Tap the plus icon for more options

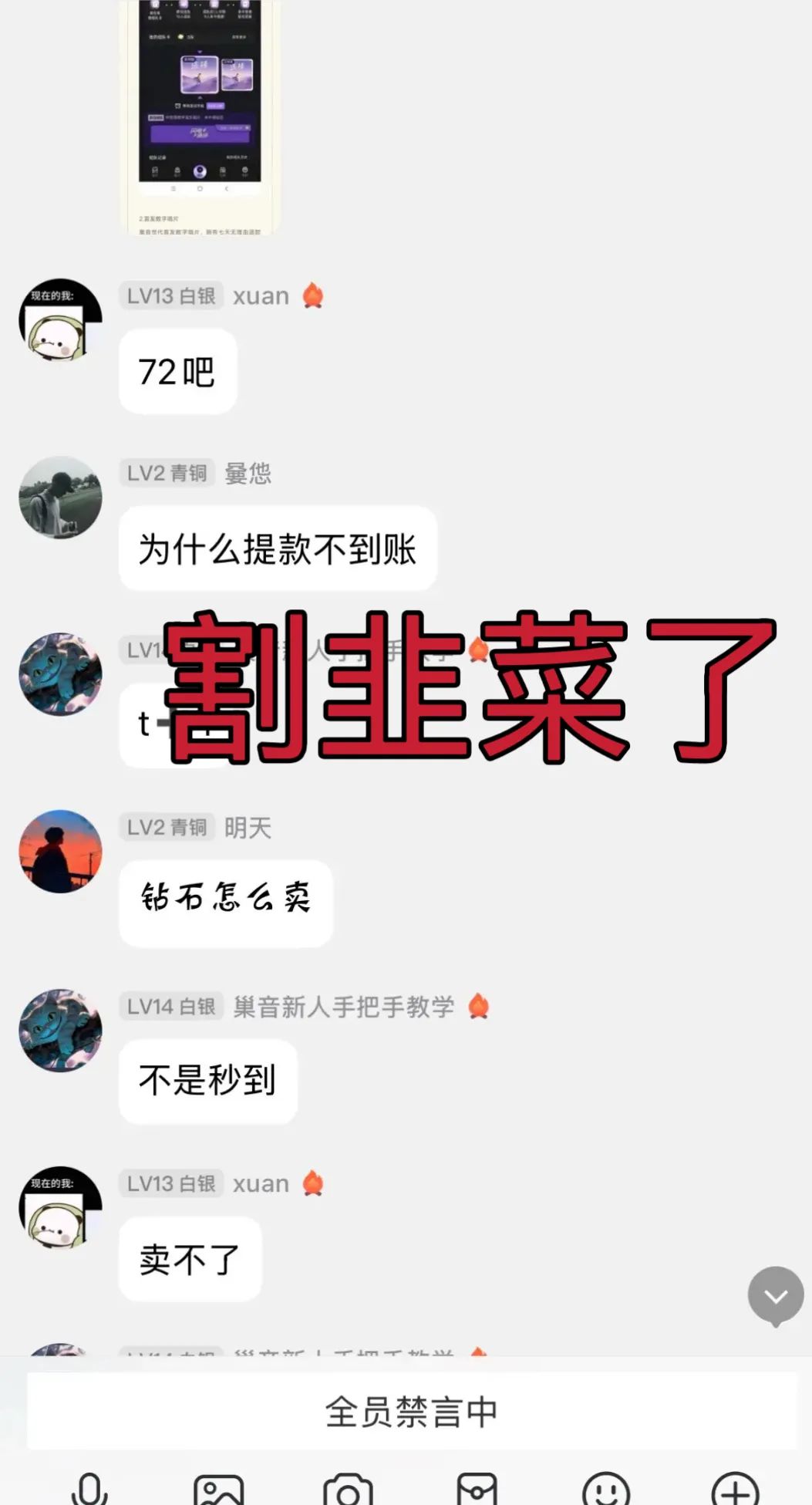click(734, 1483)
